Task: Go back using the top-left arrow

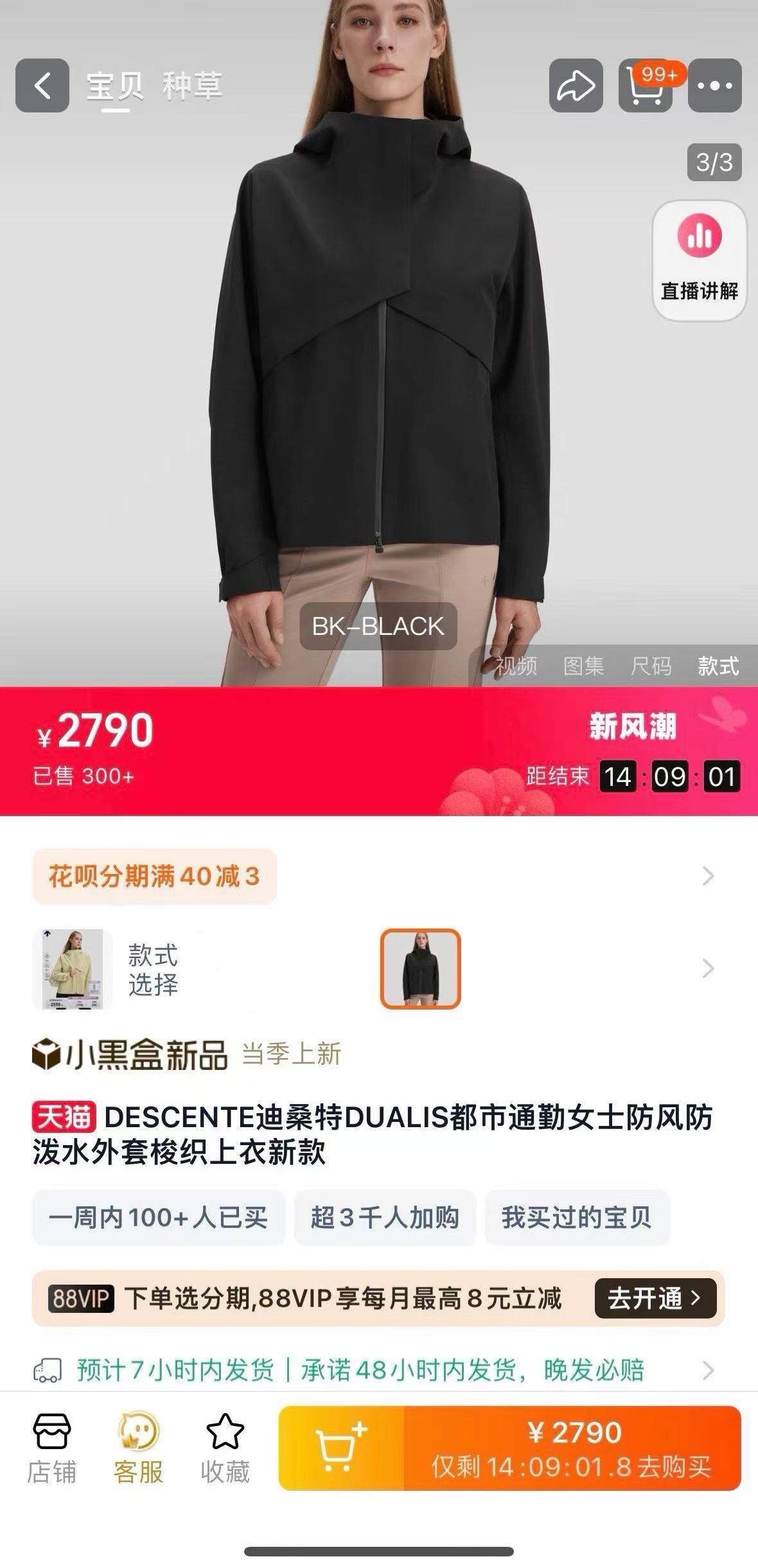Action: coord(42,85)
